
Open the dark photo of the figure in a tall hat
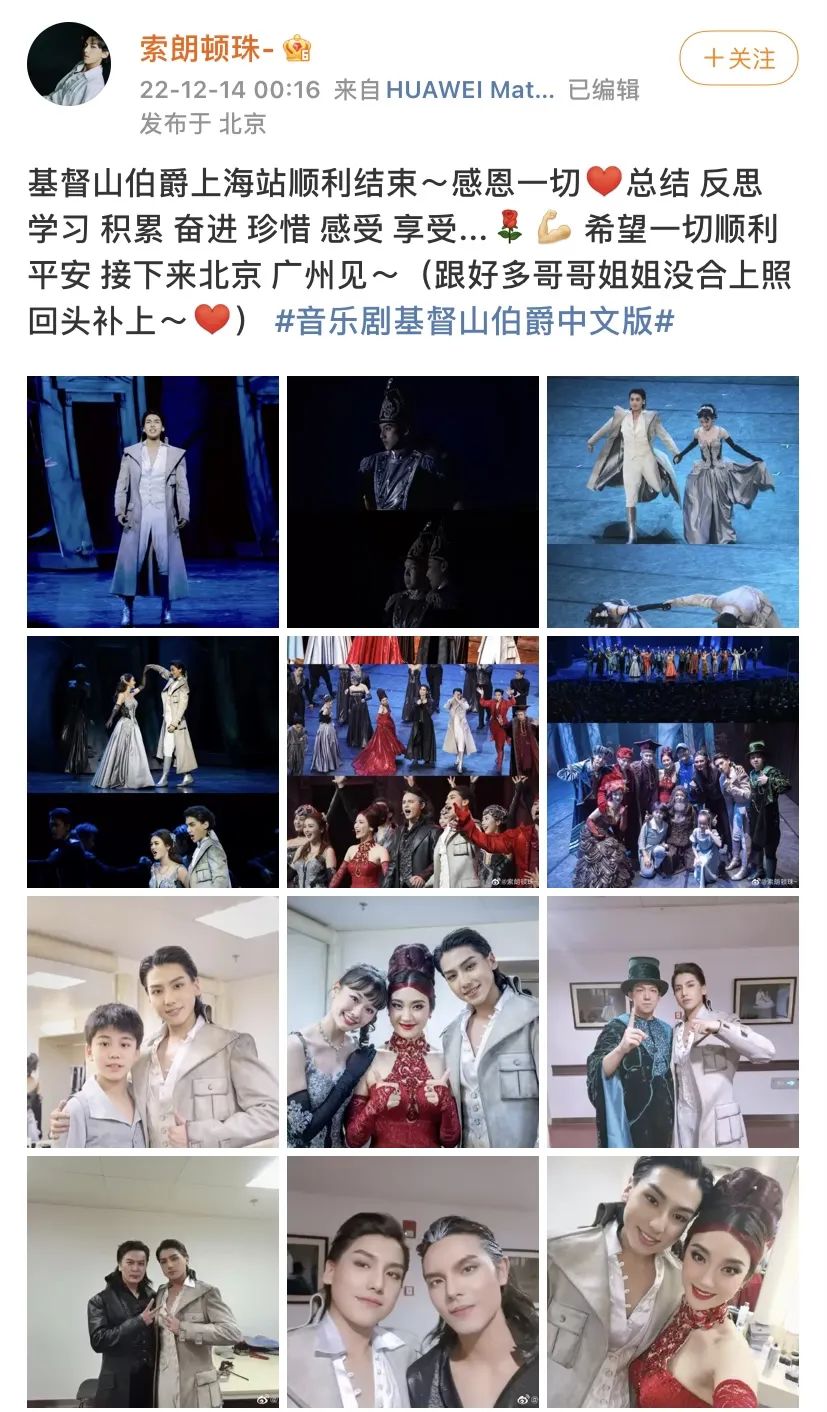(413, 502)
